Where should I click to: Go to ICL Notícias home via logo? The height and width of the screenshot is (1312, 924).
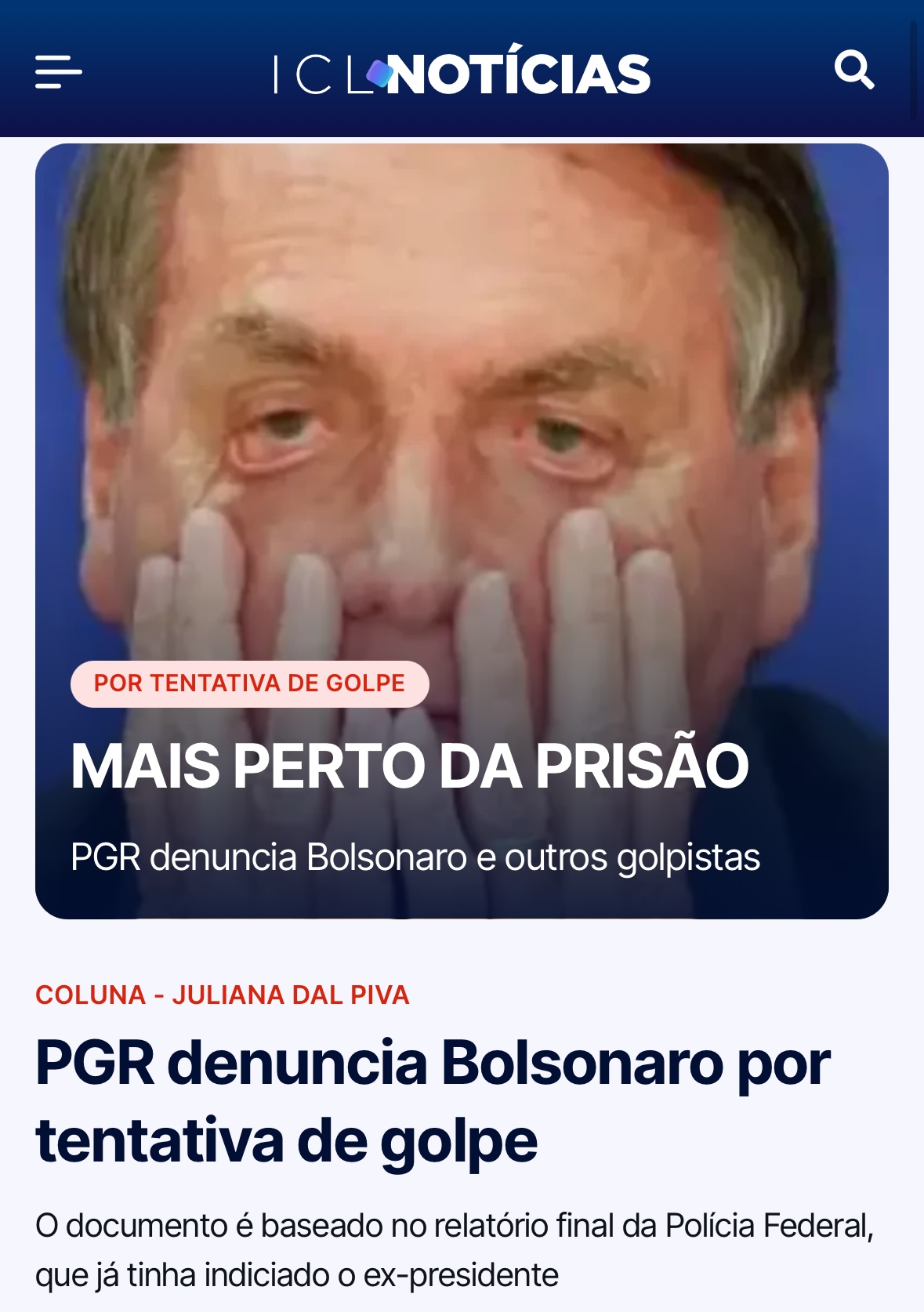[x=462, y=74]
